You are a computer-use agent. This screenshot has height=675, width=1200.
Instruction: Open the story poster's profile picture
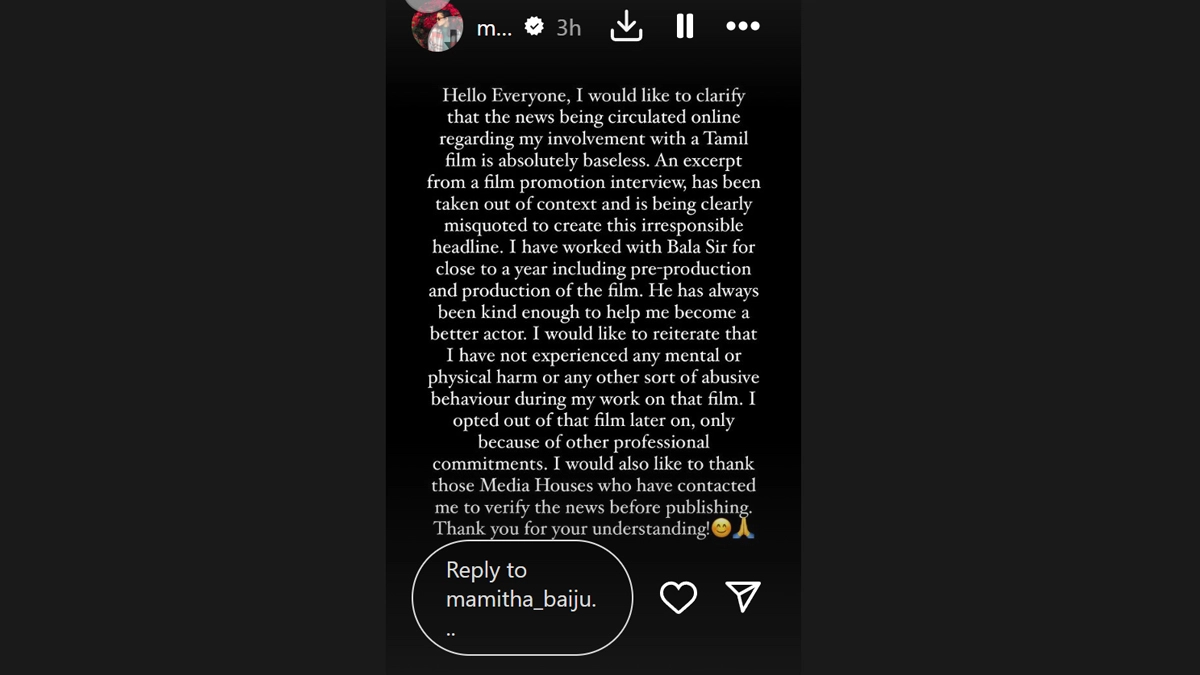click(437, 26)
